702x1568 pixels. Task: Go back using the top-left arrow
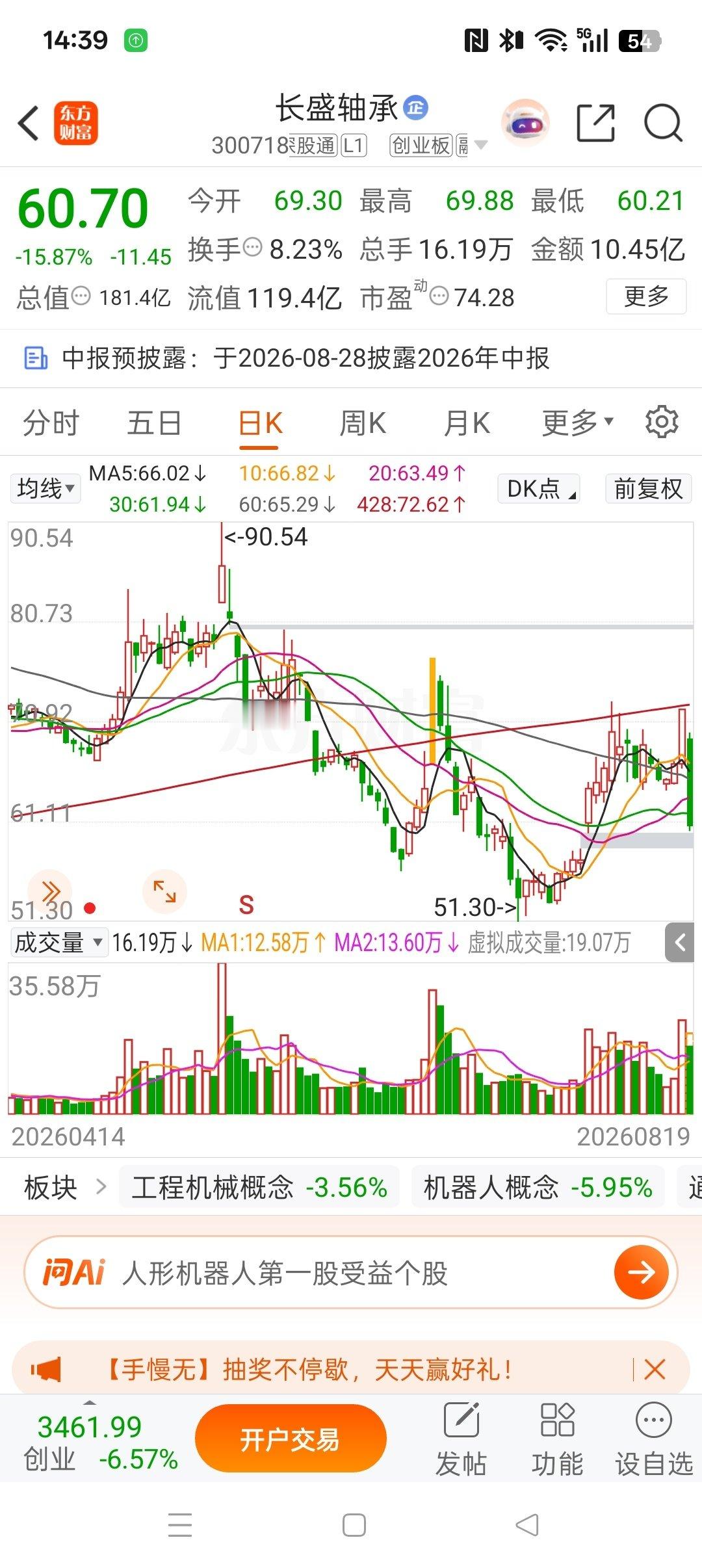pyautogui.click(x=29, y=123)
